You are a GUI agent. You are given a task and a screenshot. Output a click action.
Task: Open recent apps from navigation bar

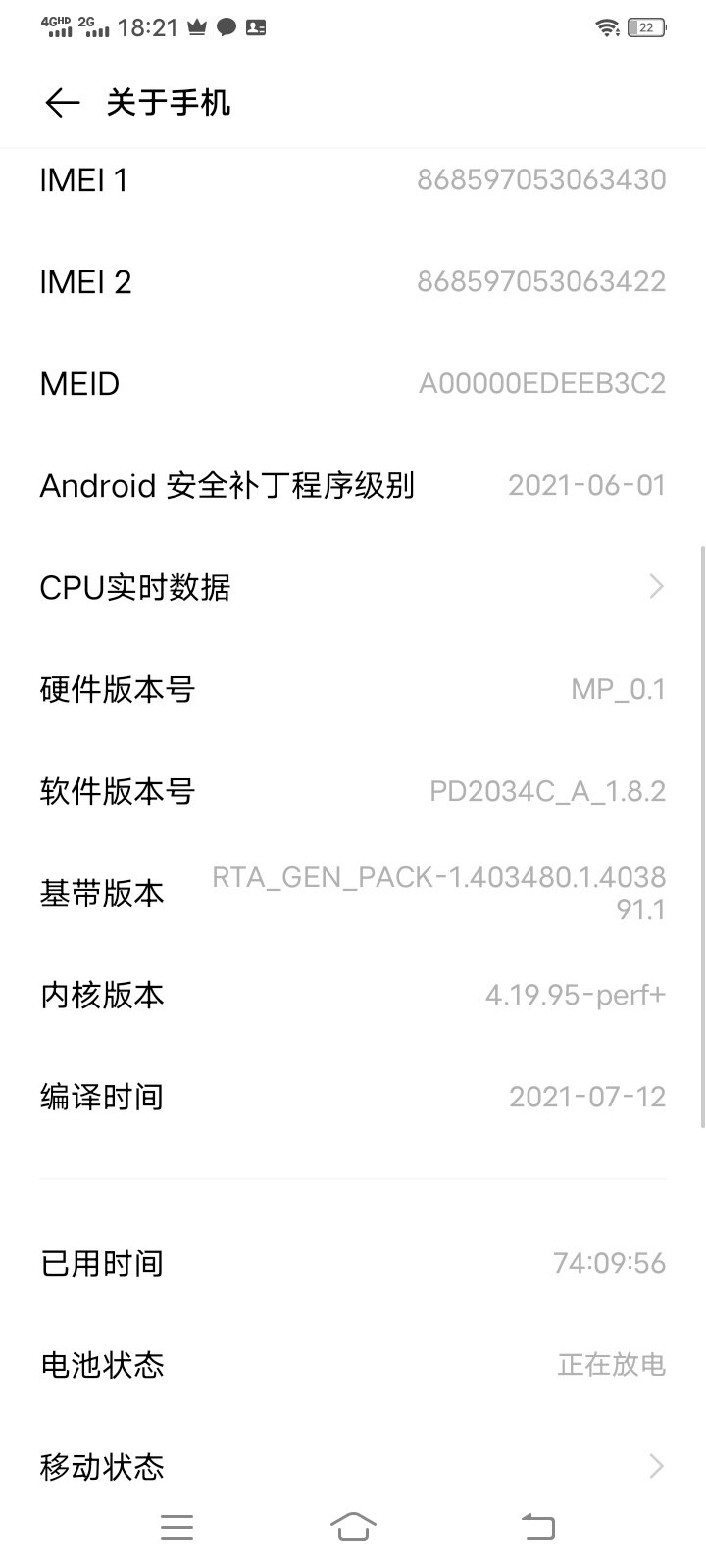click(176, 1526)
